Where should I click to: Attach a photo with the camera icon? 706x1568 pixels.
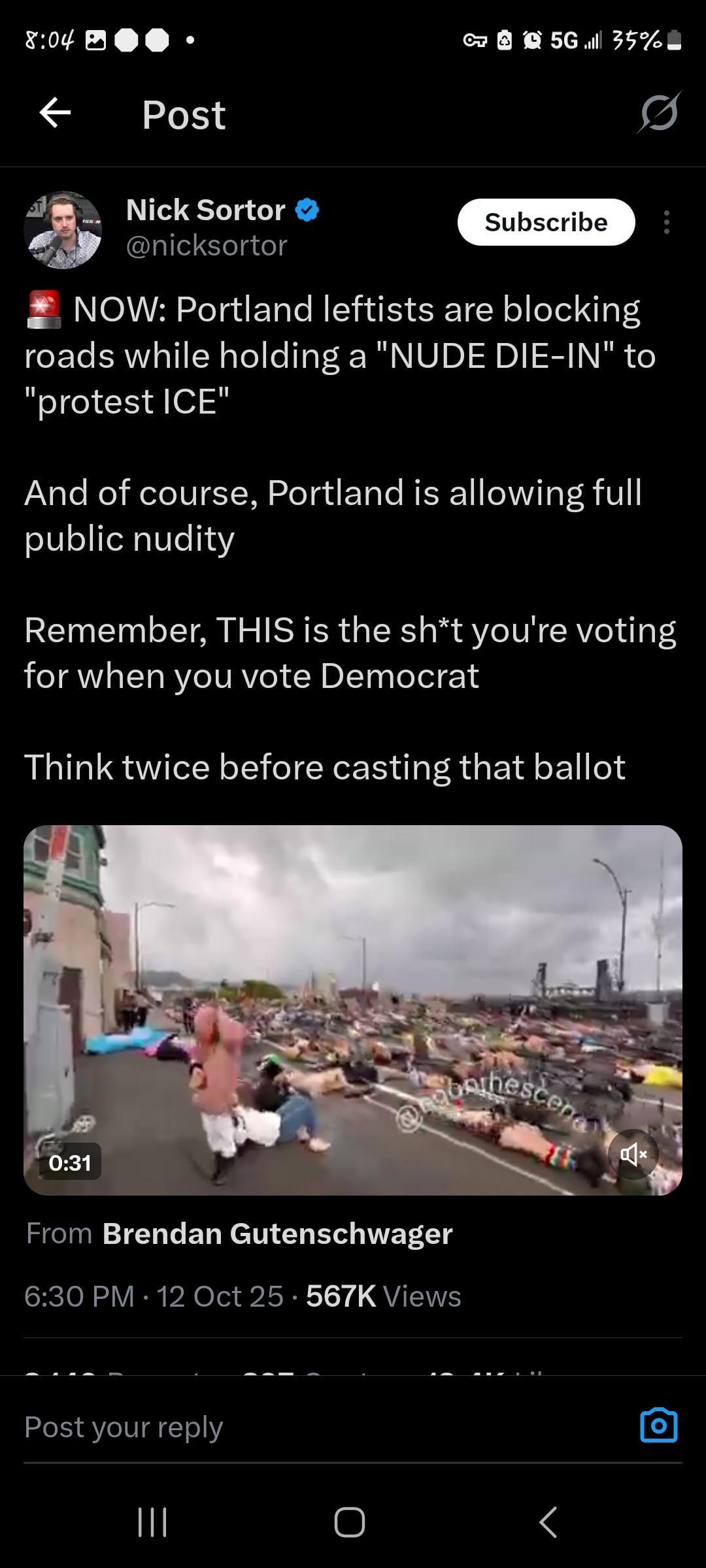[658, 1425]
